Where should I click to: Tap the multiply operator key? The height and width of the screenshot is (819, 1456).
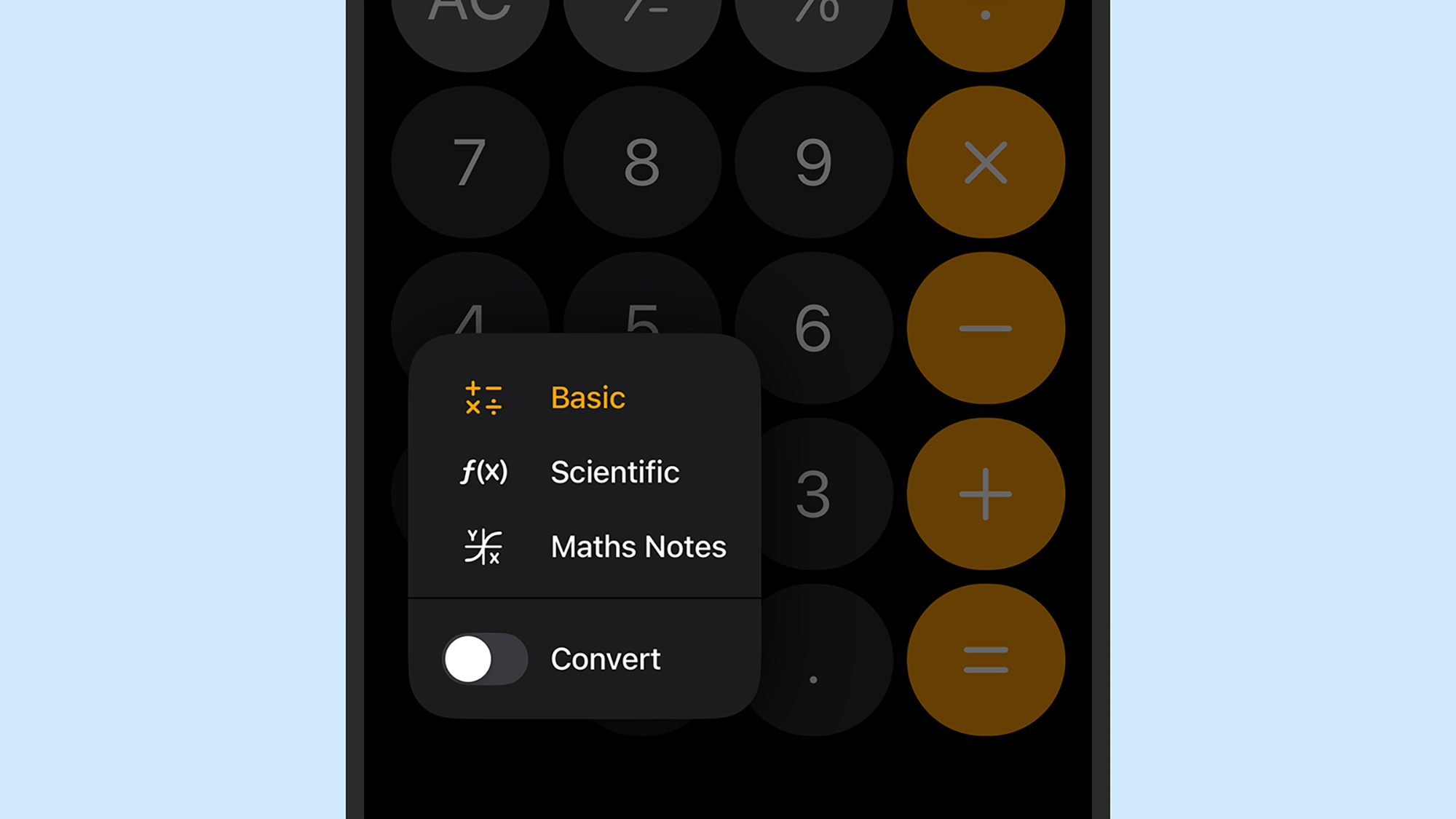click(986, 162)
